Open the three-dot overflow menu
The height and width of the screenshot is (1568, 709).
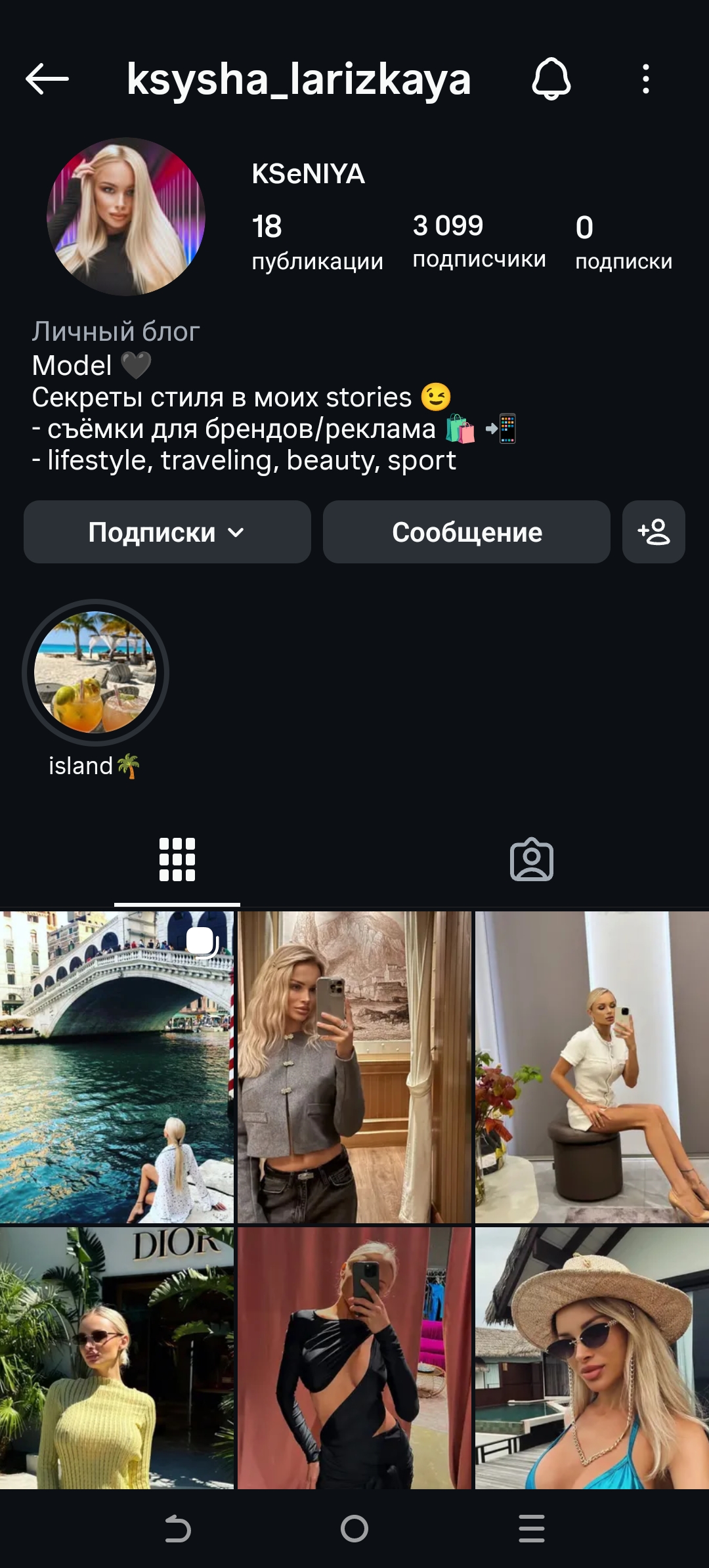coord(646,79)
